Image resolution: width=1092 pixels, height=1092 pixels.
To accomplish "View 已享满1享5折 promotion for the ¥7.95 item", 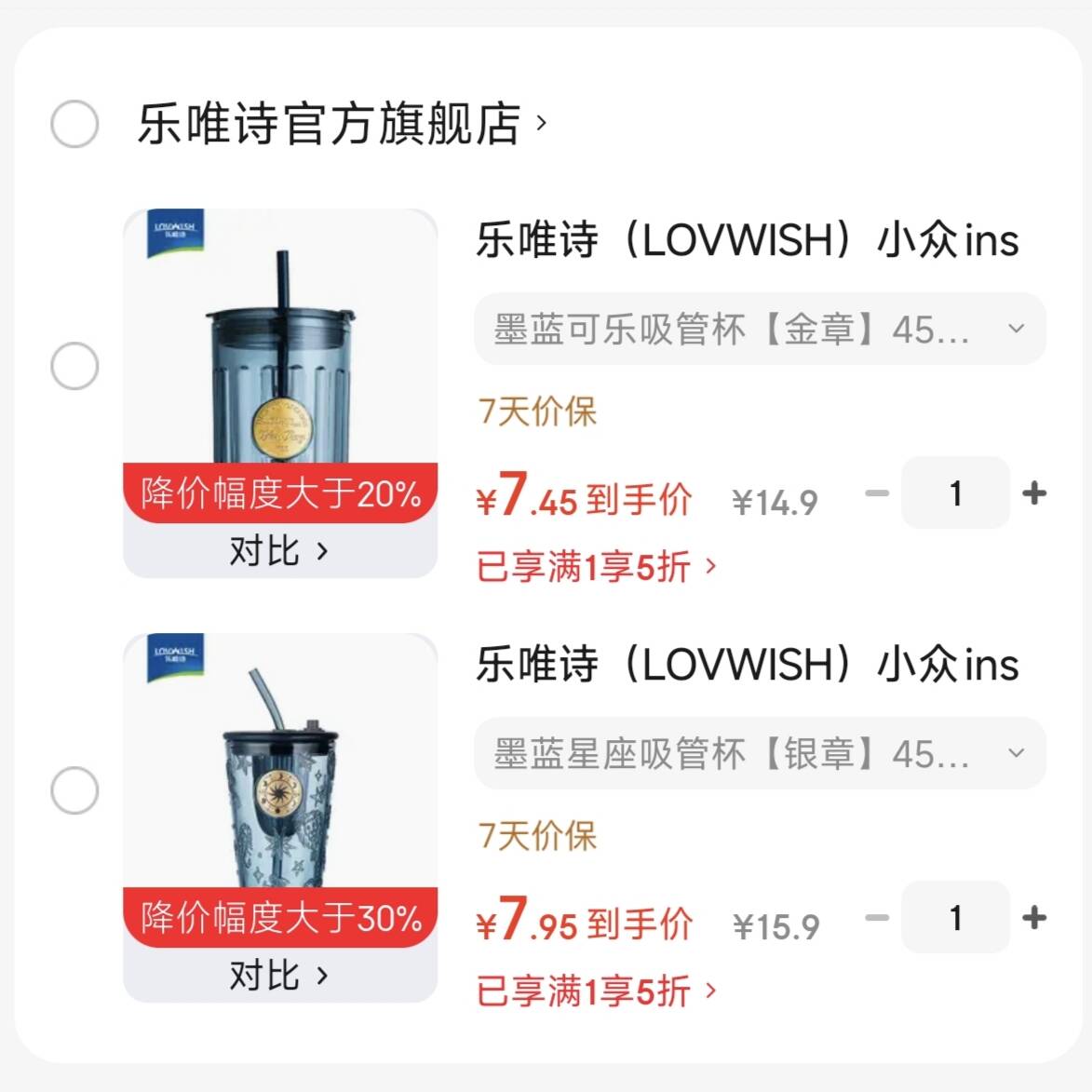I will (x=596, y=991).
